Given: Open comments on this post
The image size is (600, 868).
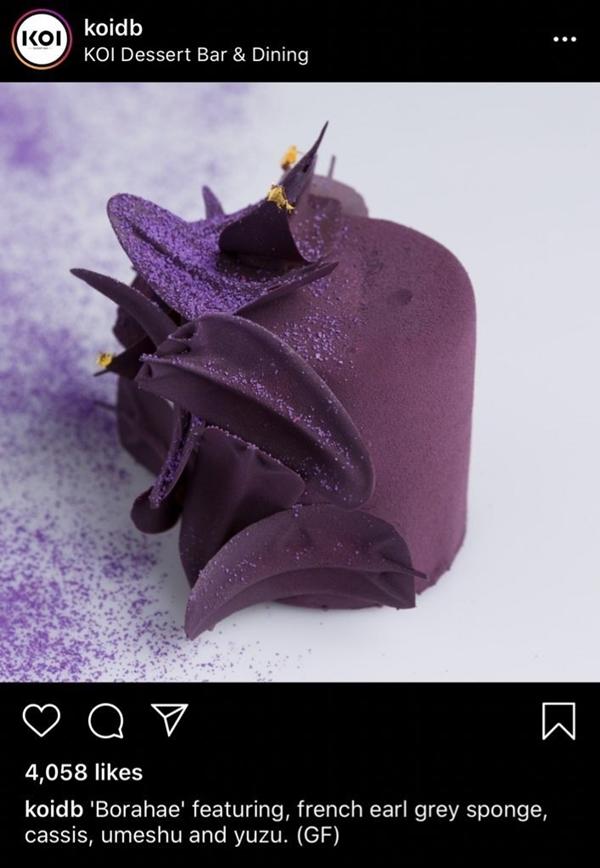Looking at the screenshot, I should point(105,720).
